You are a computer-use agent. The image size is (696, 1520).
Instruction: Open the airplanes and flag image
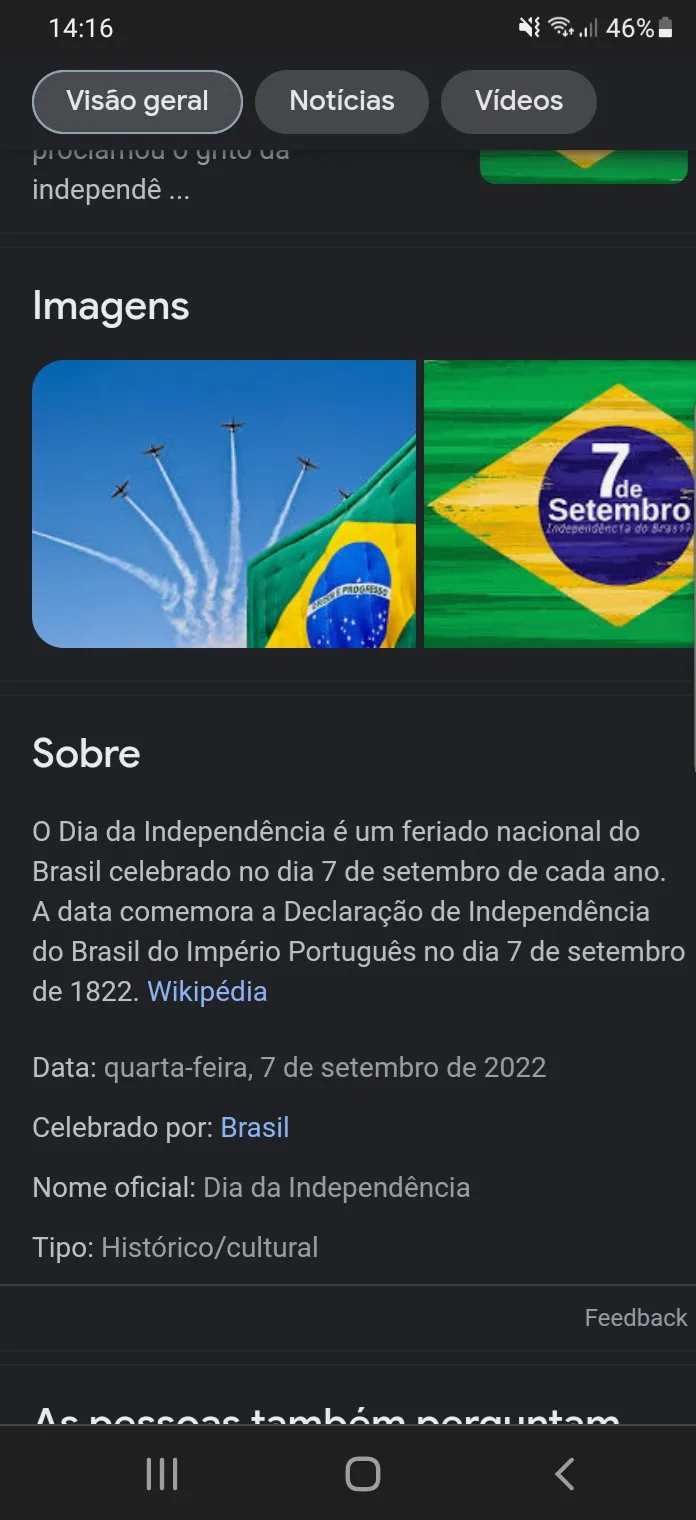224,504
